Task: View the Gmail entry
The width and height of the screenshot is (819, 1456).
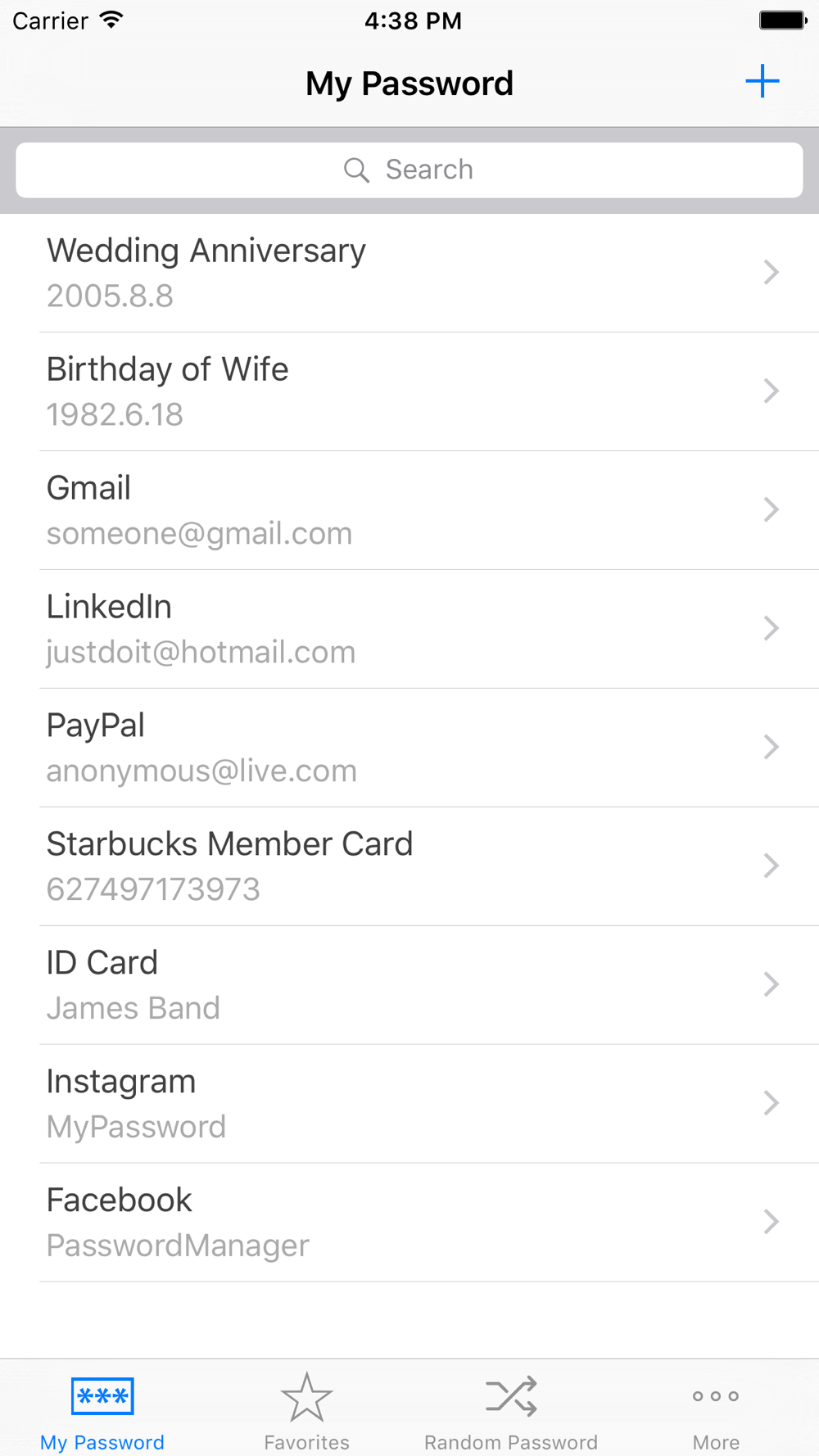Action: pyautogui.click(x=409, y=510)
